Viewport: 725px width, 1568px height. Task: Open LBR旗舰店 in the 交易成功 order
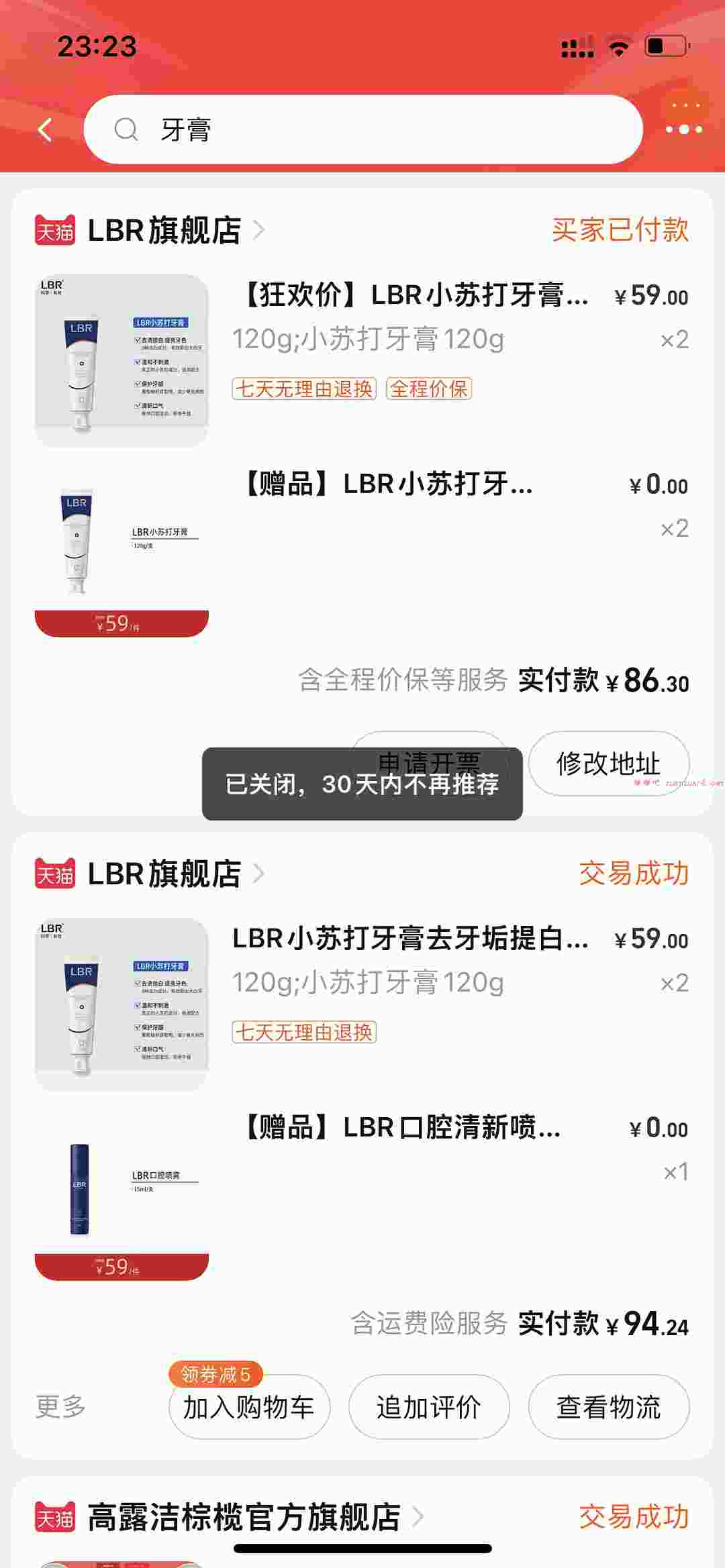tap(164, 874)
